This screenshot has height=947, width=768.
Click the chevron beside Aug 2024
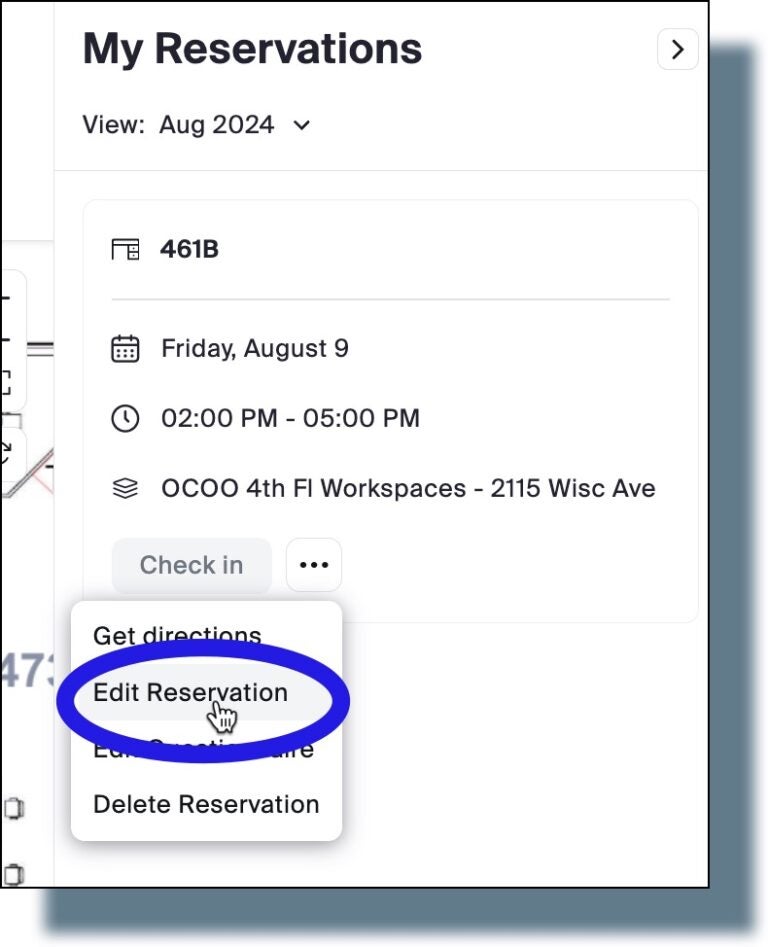302,125
